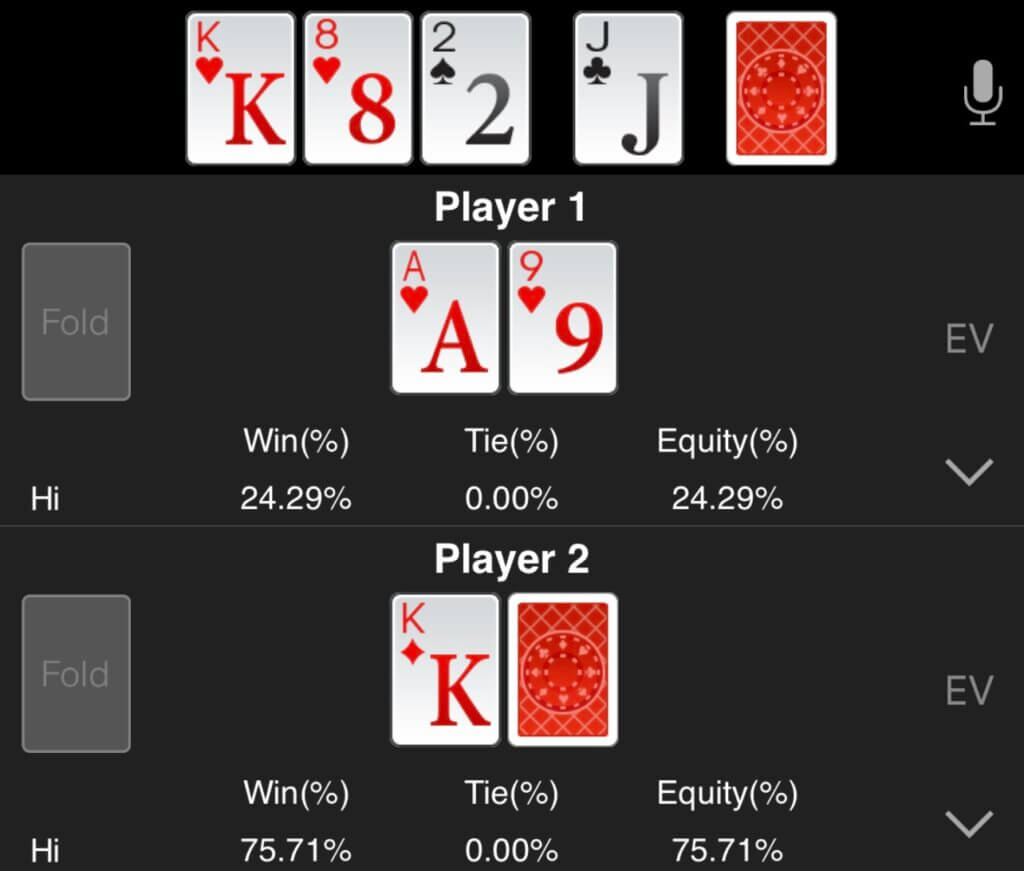
Task: Pick Player 2's face-down second card
Action: [x=562, y=669]
